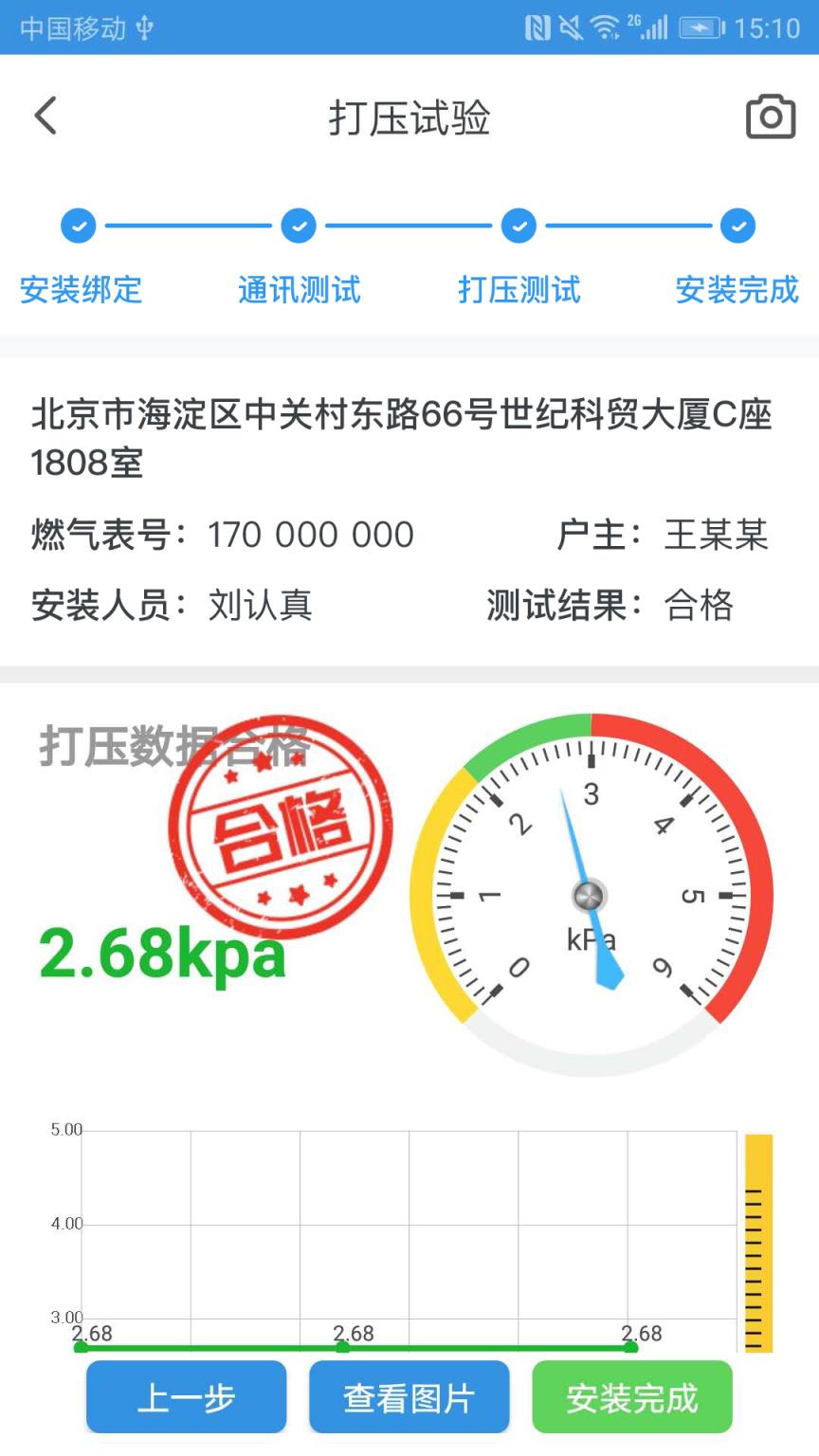This screenshot has height=1456, width=819.
Task: Tap the 安装完成 step checkmark icon
Action: tap(737, 226)
